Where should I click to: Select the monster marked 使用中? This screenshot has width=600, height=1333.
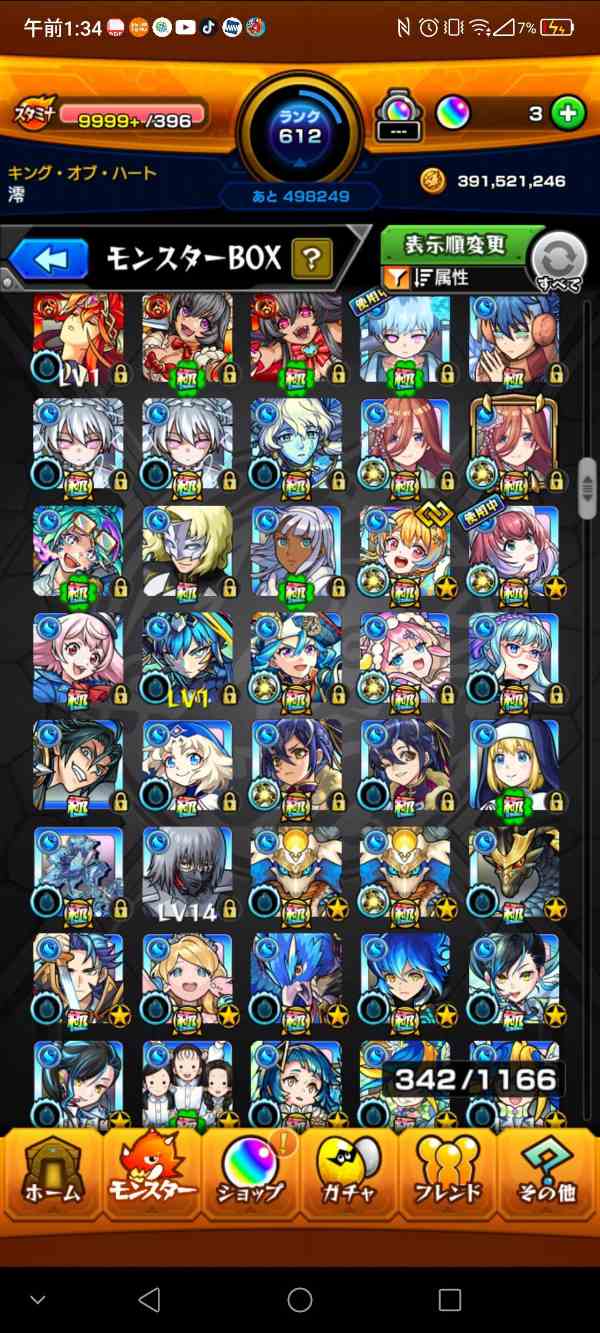514,551
